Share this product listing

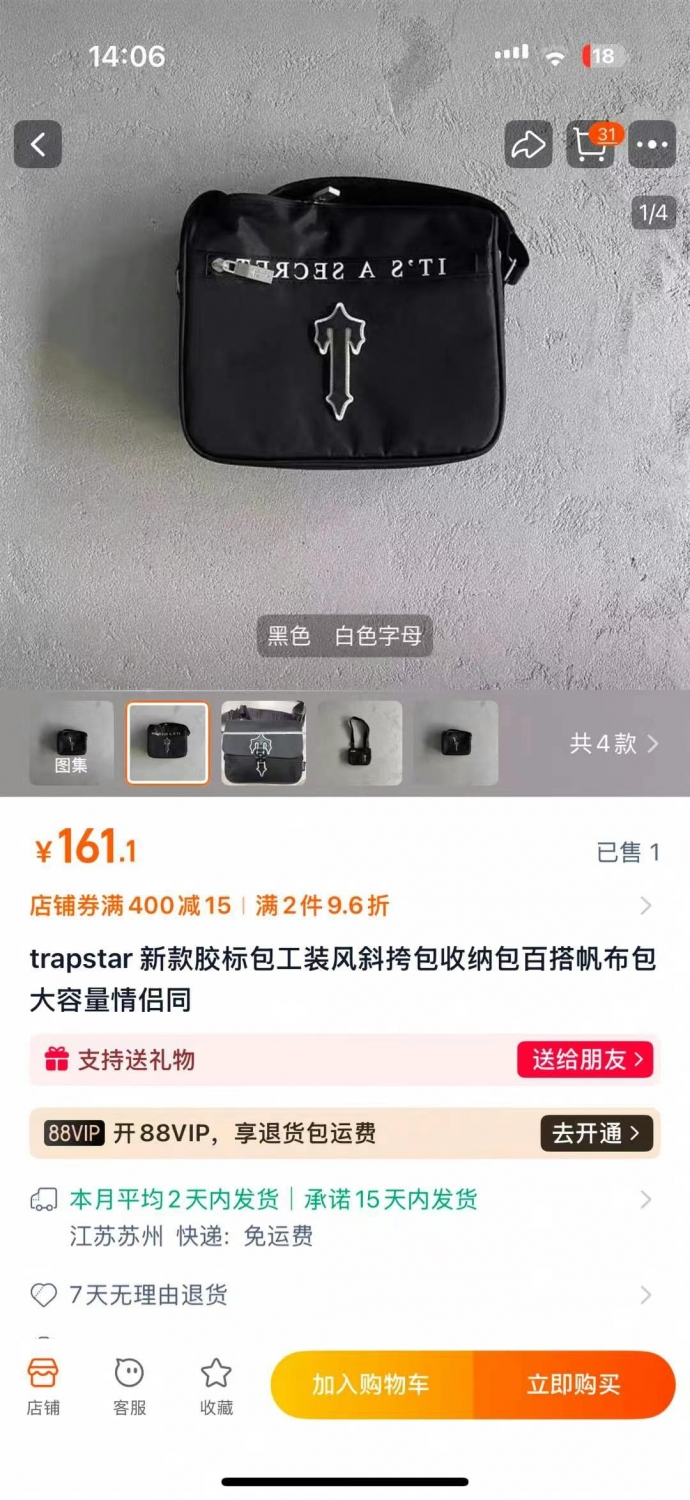(x=528, y=145)
